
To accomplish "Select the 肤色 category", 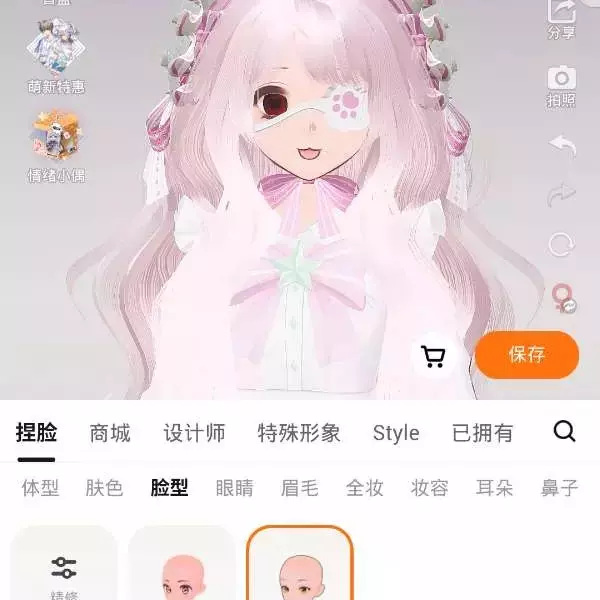I will click(x=104, y=488).
